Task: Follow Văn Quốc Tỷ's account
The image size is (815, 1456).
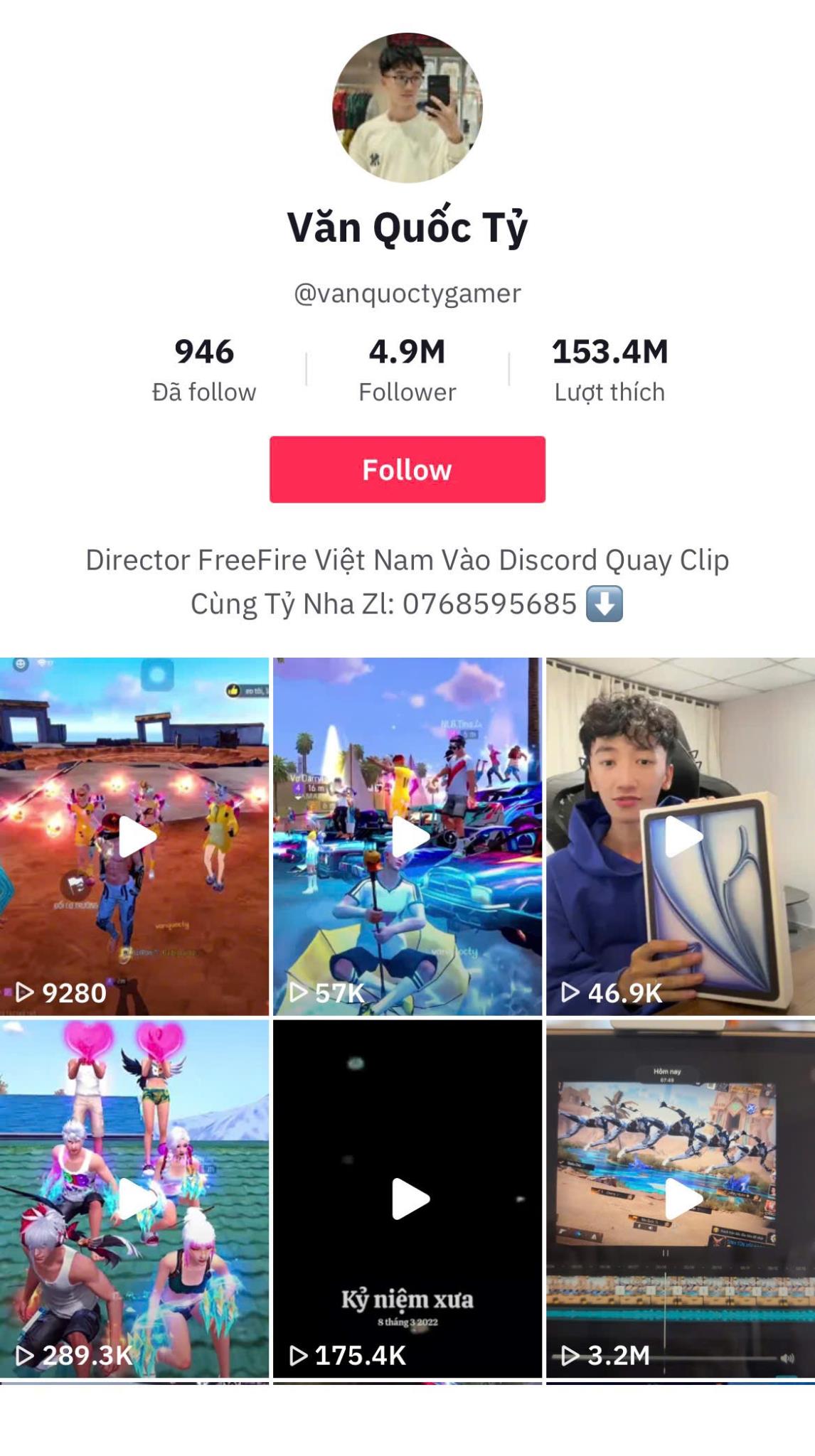Action: [407, 469]
